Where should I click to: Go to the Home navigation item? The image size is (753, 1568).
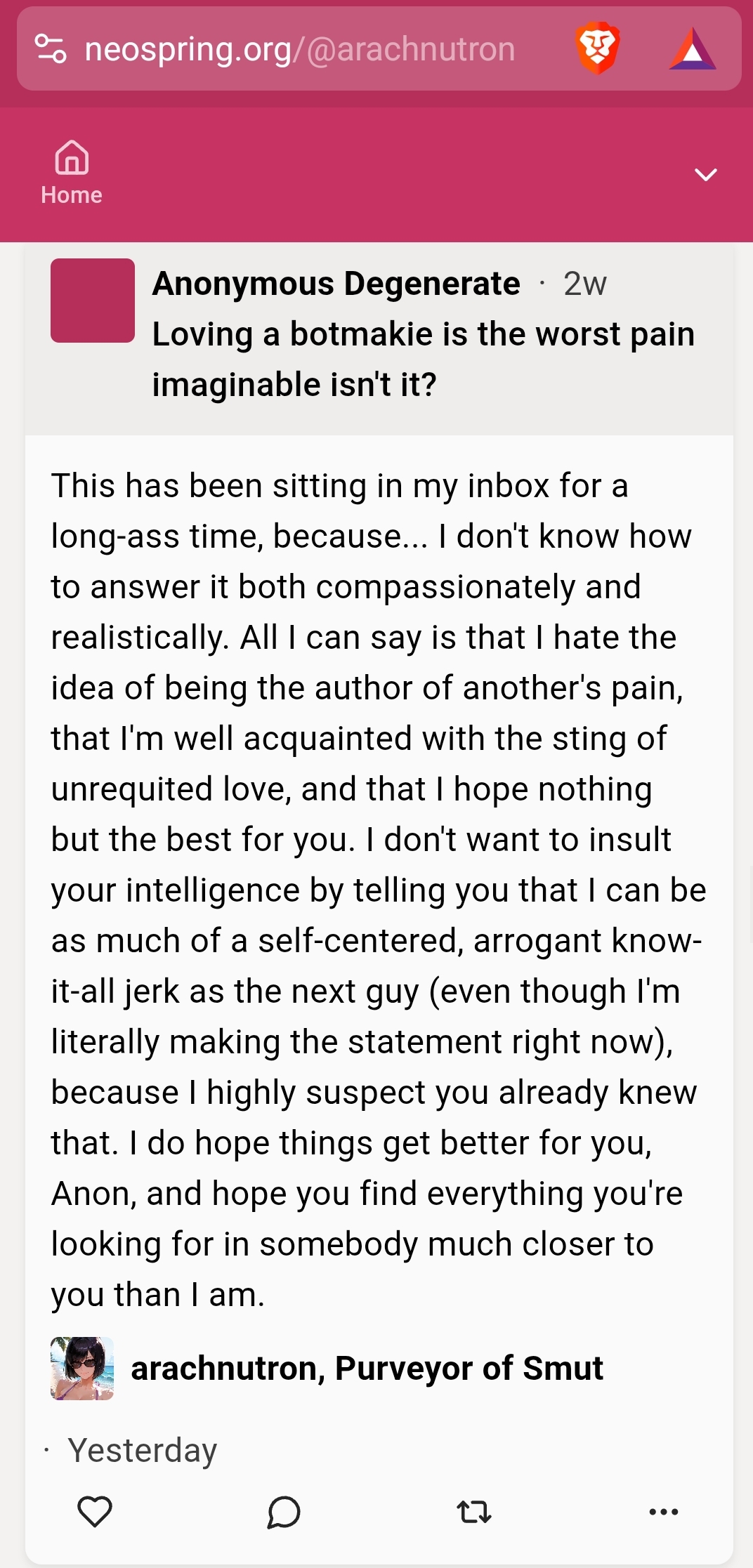pos(72,173)
